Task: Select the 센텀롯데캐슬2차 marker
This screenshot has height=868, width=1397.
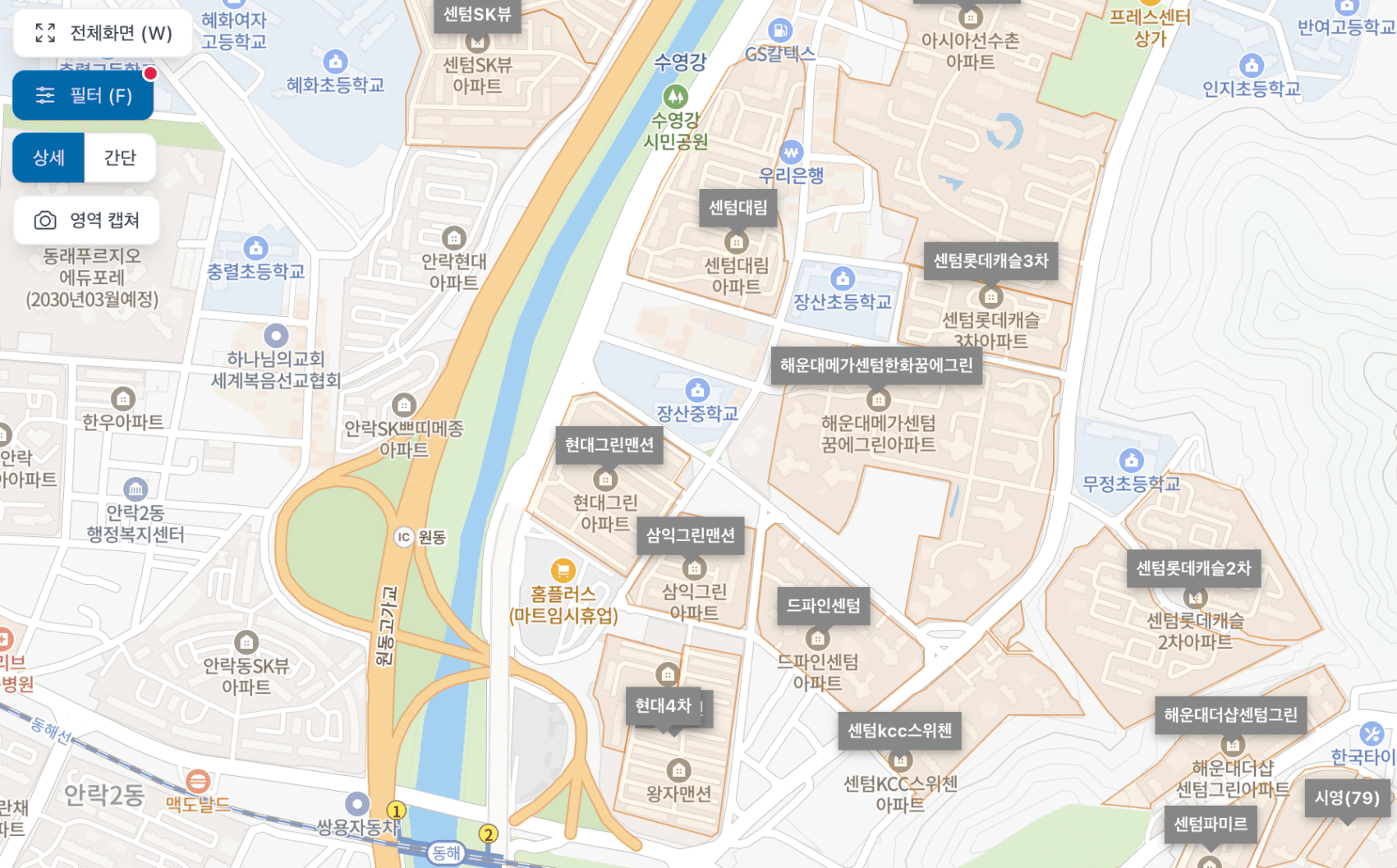Action: click(x=1193, y=568)
